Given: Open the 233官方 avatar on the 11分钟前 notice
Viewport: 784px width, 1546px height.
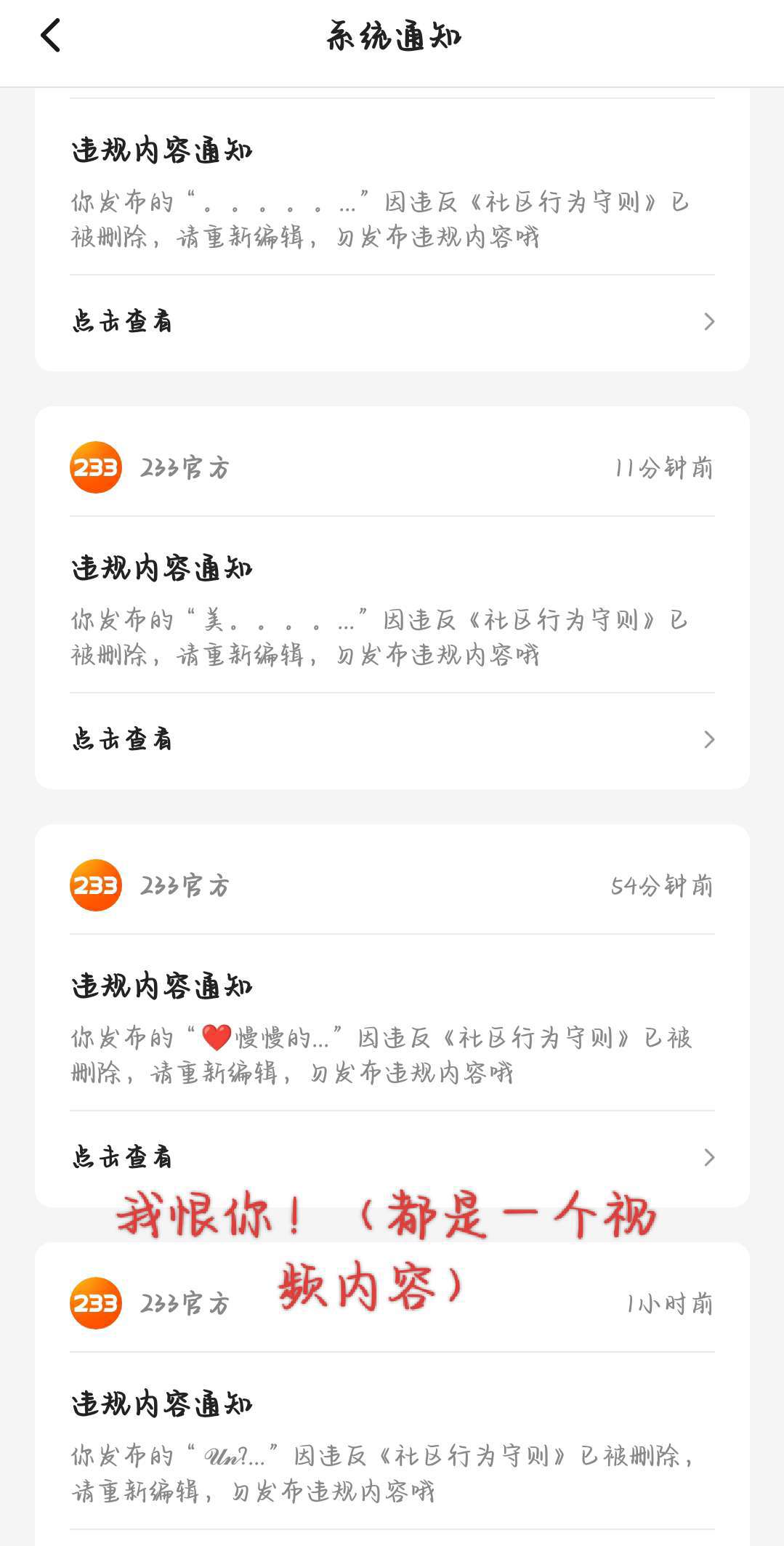Looking at the screenshot, I should click(95, 467).
